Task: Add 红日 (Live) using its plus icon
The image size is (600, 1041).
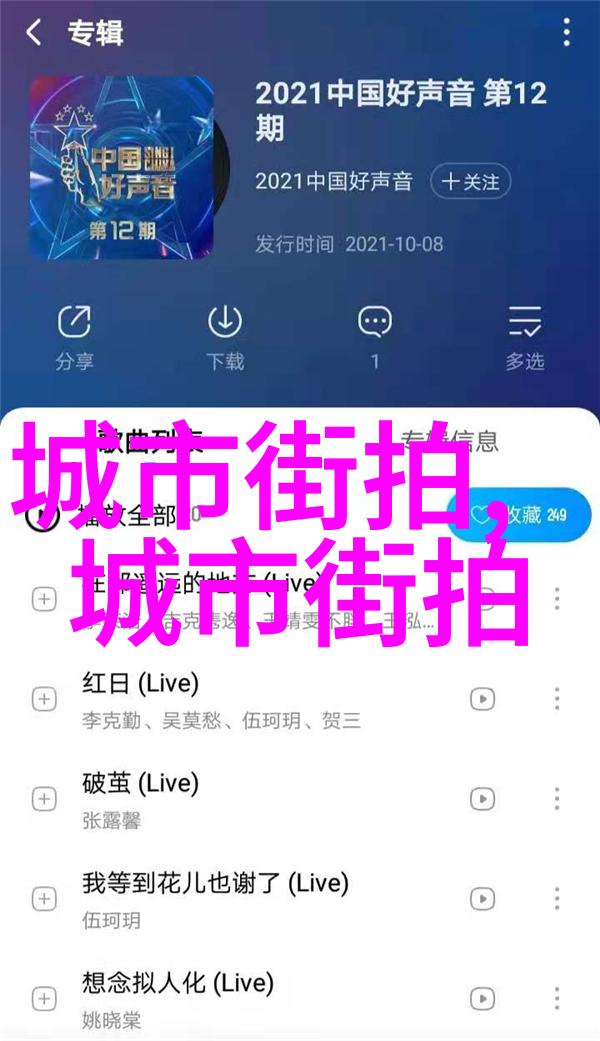Action: click(x=44, y=698)
